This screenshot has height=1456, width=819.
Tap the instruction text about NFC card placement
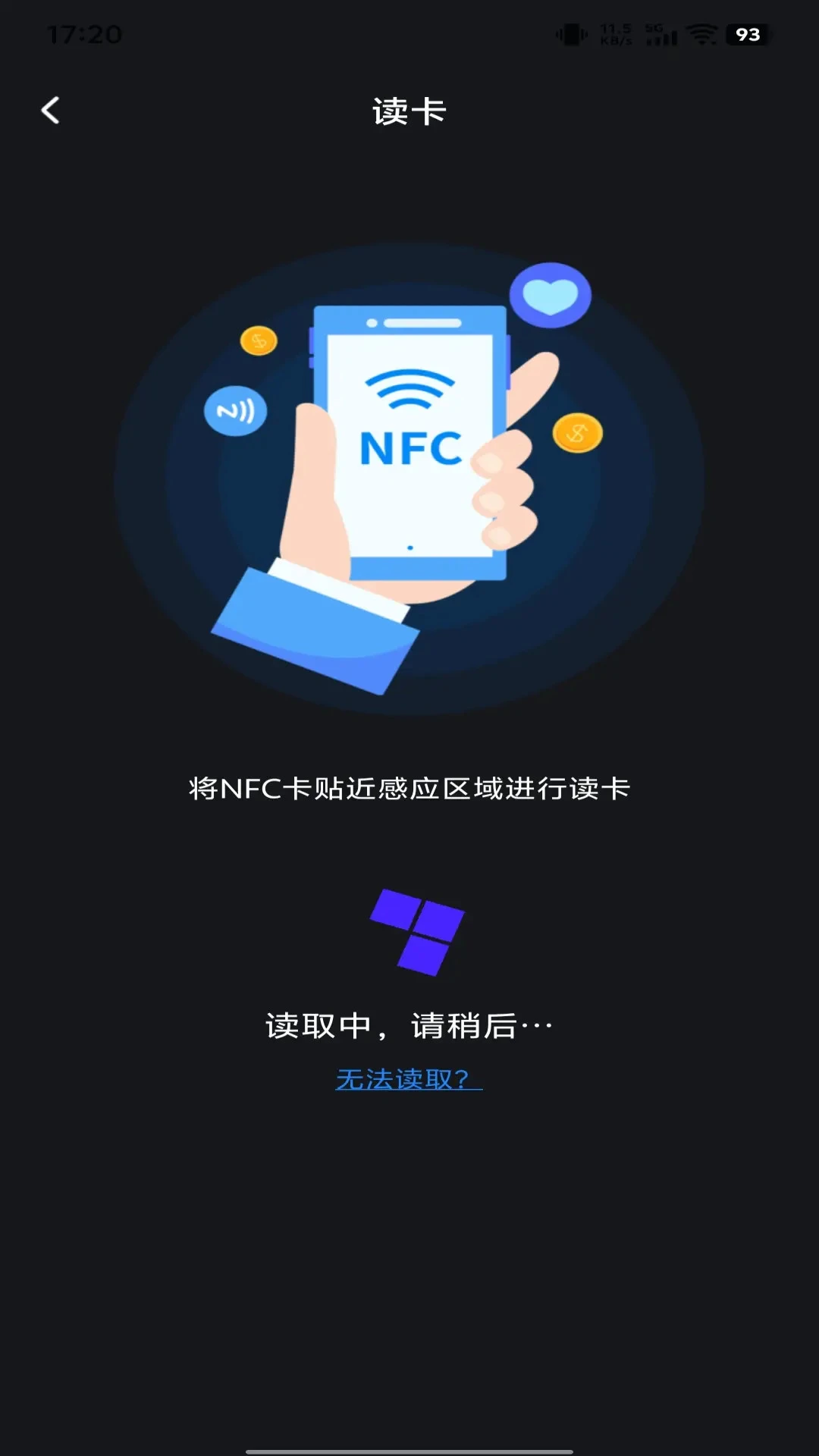(x=409, y=787)
